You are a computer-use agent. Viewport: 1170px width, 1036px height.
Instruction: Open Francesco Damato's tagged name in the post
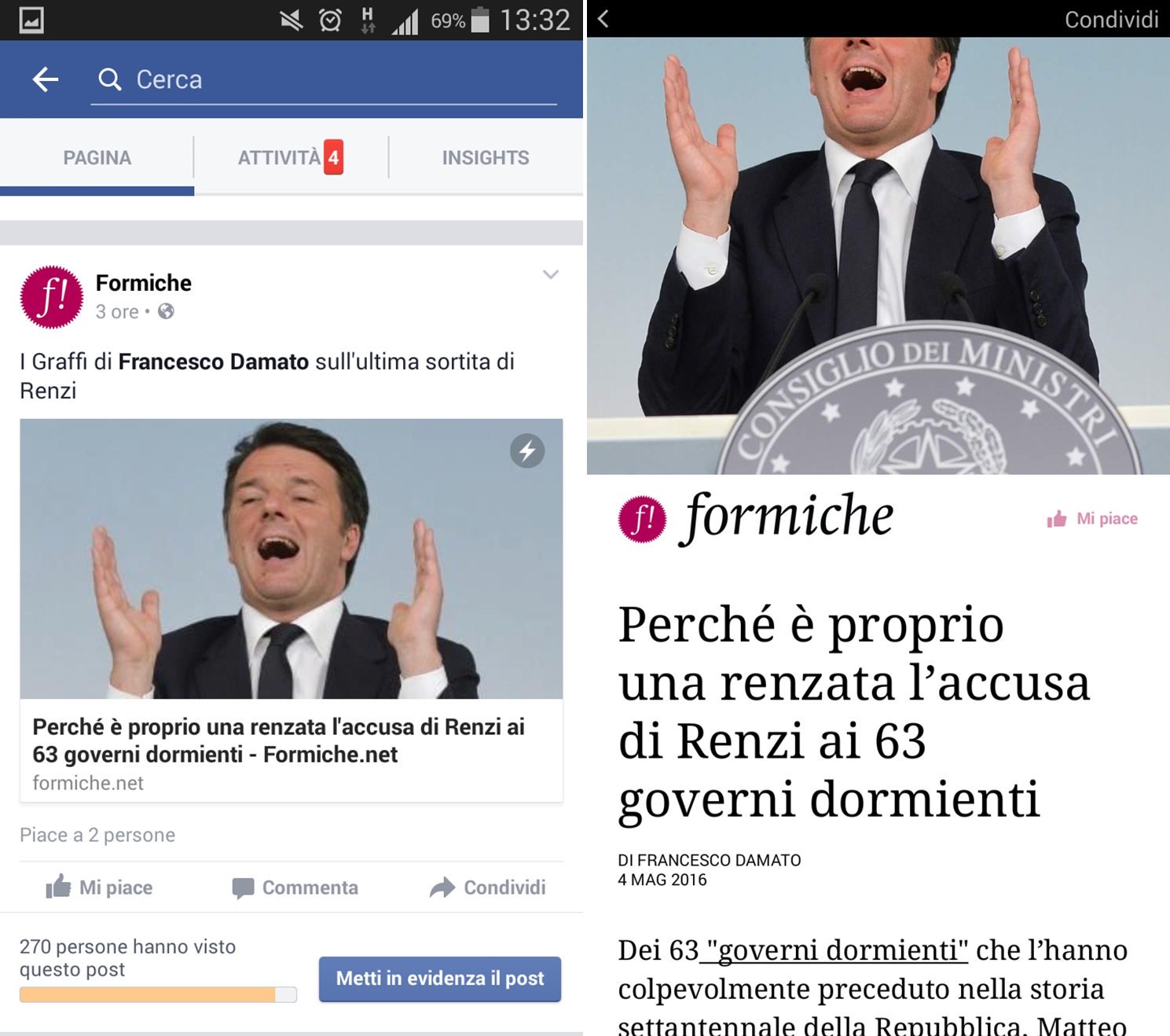pyautogui.click(x=213, y=362)
